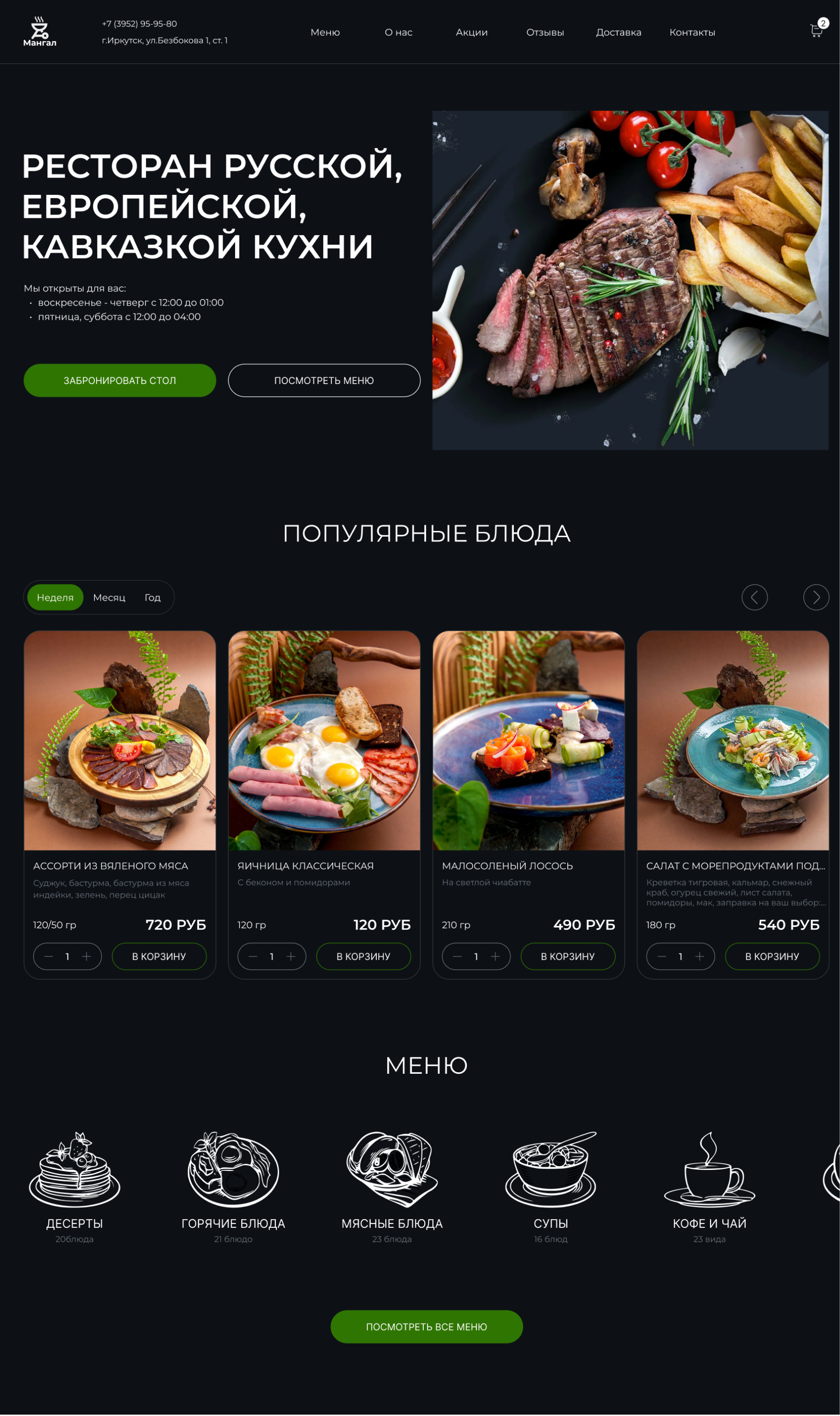Tap Забронировать стол button

click(120, 380)
